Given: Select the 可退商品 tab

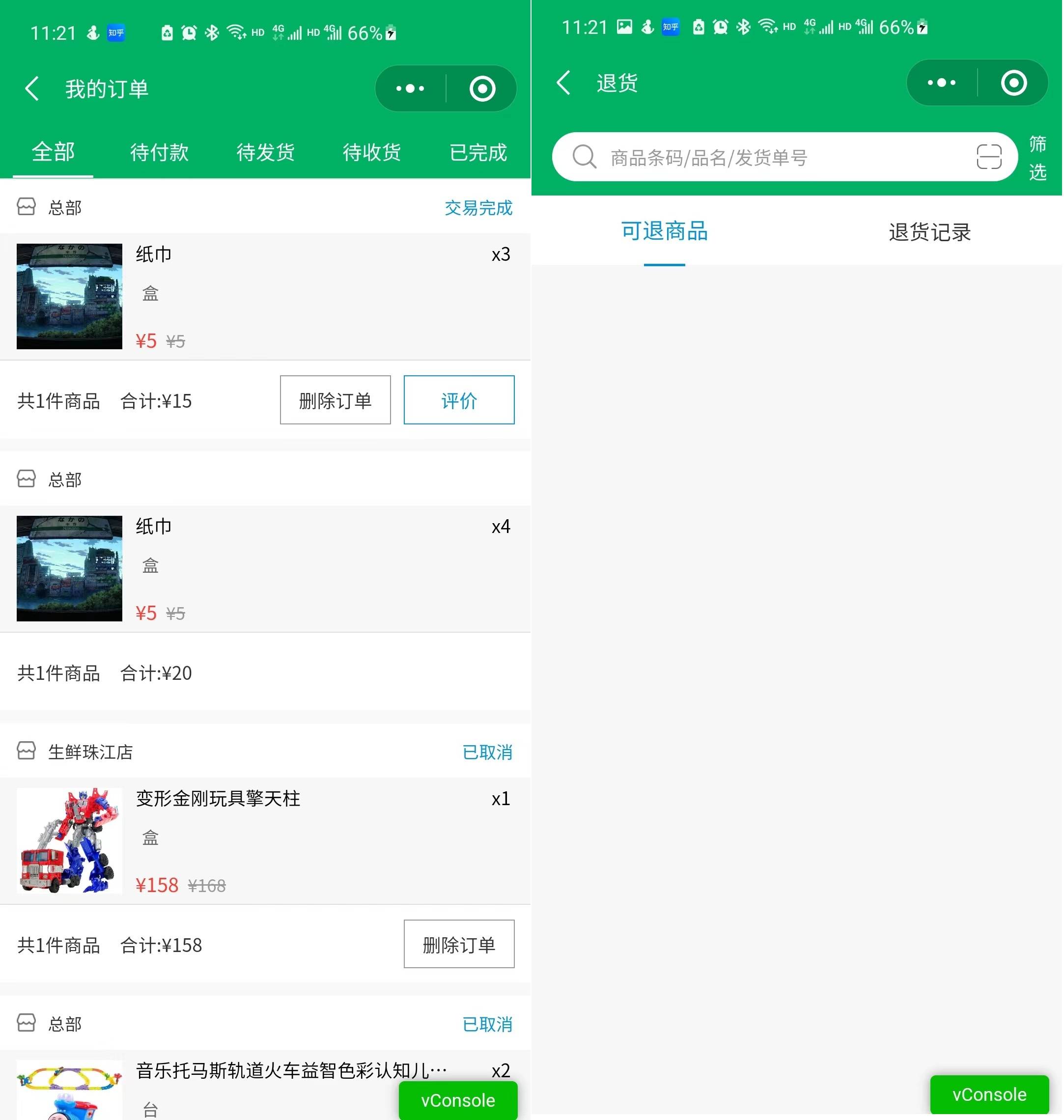Looking at the screenshot, I should pos(664,232).
